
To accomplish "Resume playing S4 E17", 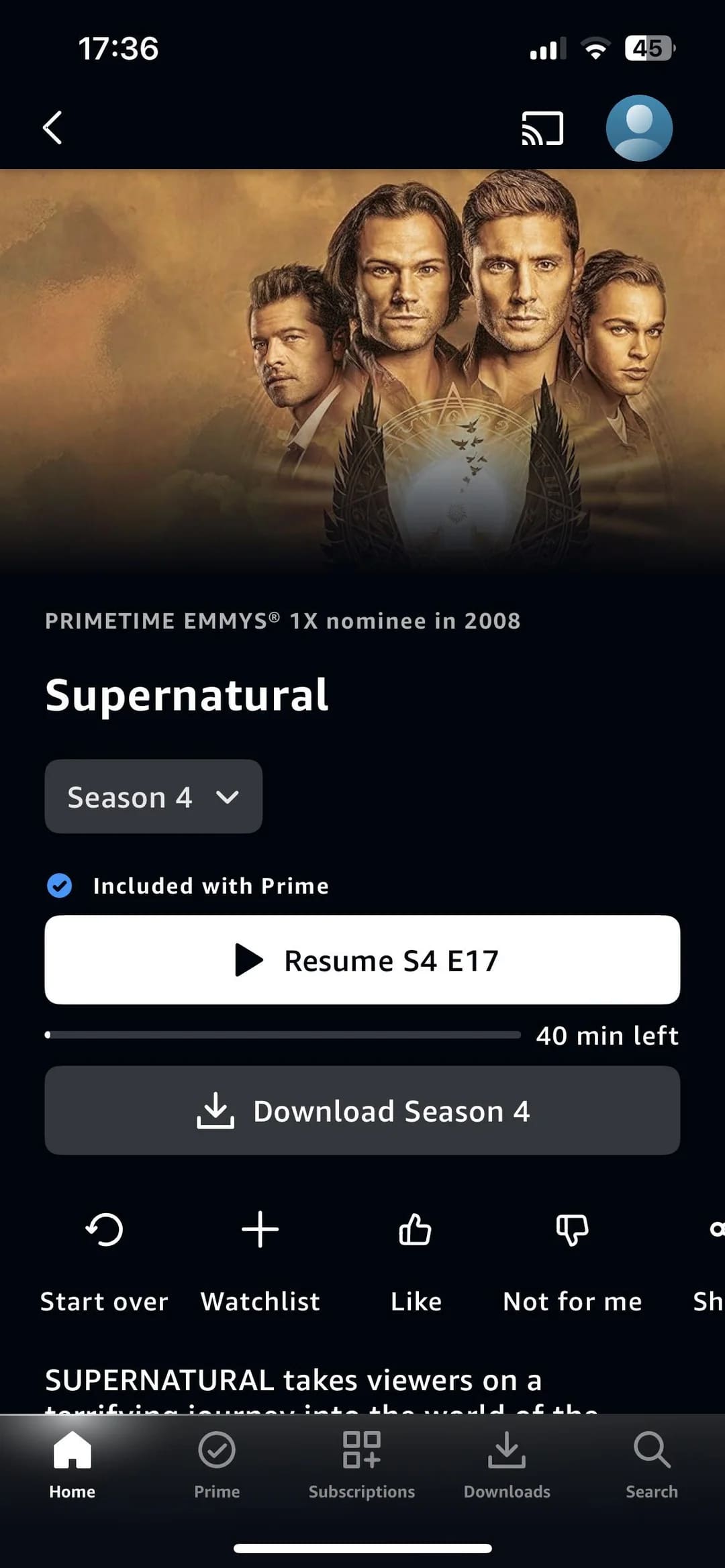I will 362,959.
